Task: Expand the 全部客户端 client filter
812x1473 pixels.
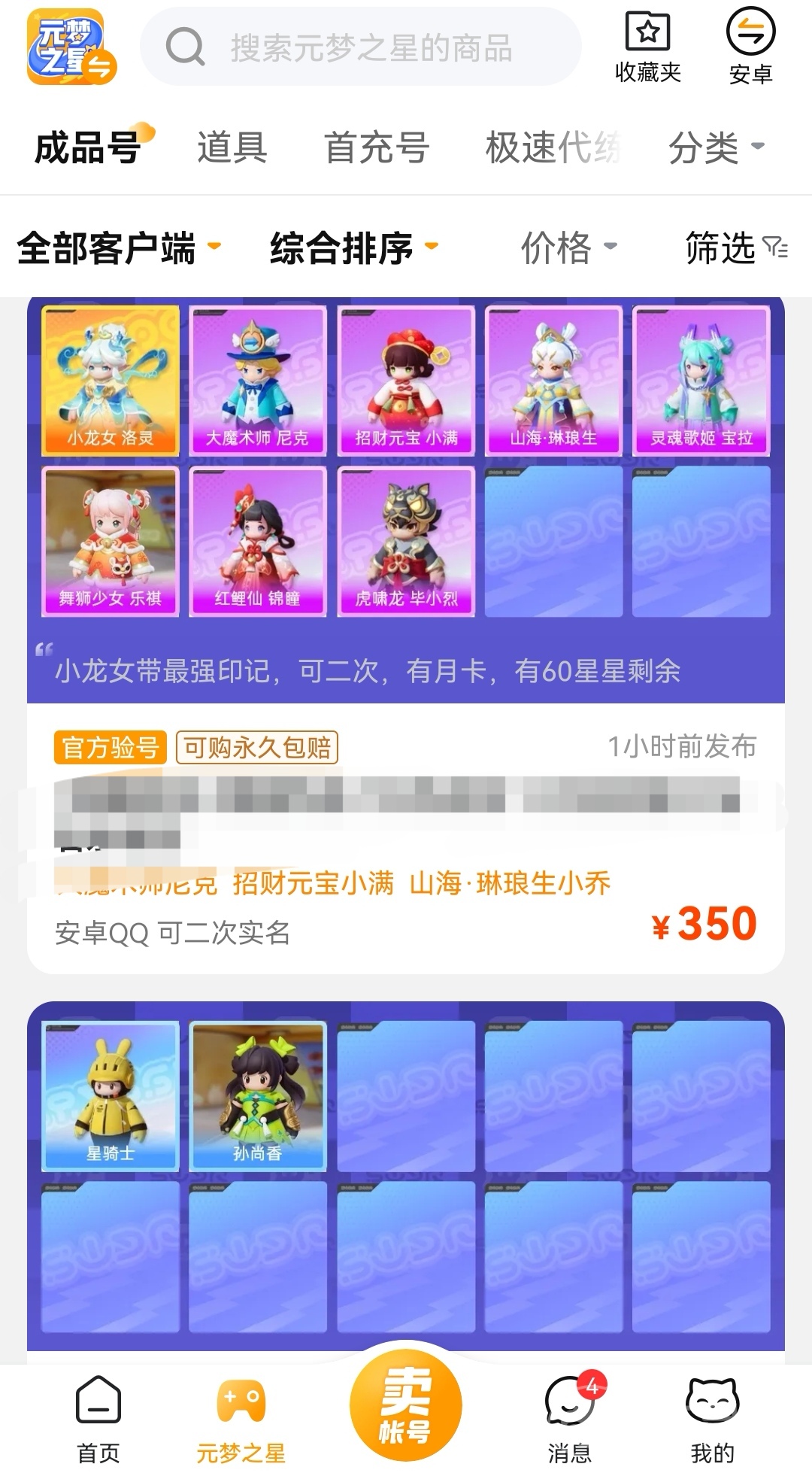Action: click(x=119, y=248)
